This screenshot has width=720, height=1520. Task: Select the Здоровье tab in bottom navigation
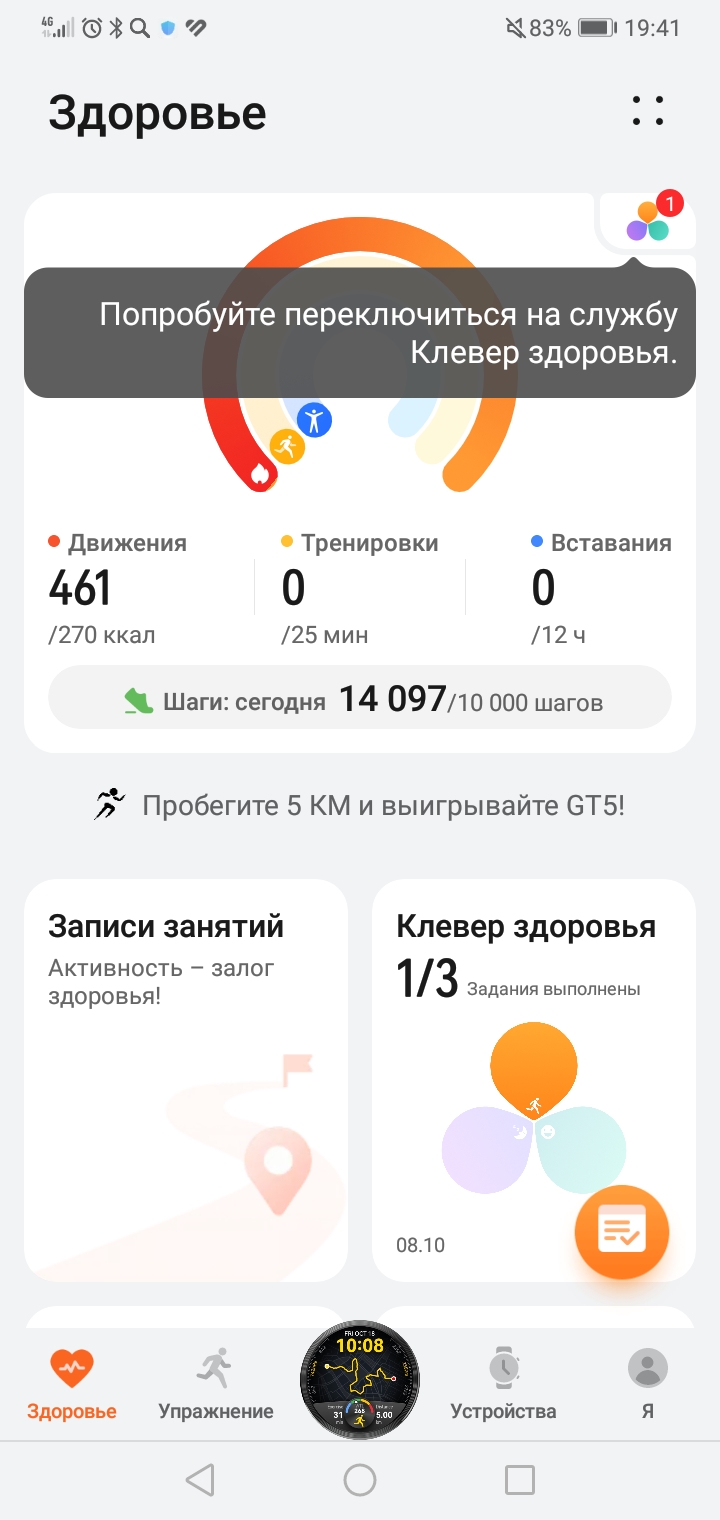[72, 1385]
